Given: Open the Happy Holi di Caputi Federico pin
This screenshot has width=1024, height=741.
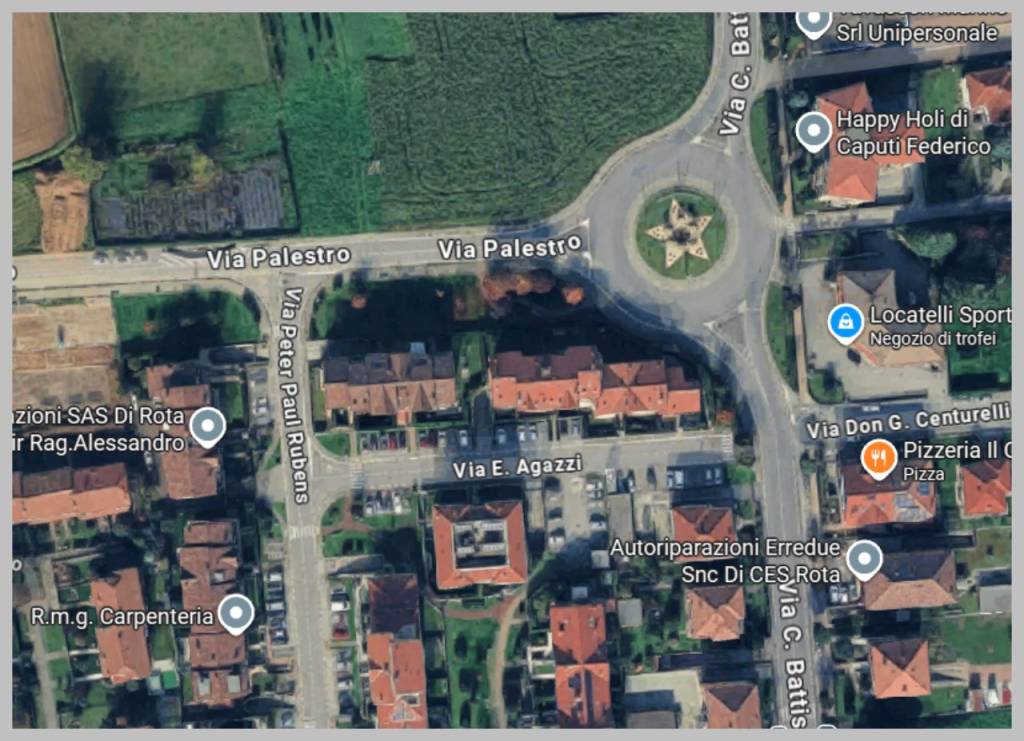Looking at the screenshot, I should [x=814, y=131].
